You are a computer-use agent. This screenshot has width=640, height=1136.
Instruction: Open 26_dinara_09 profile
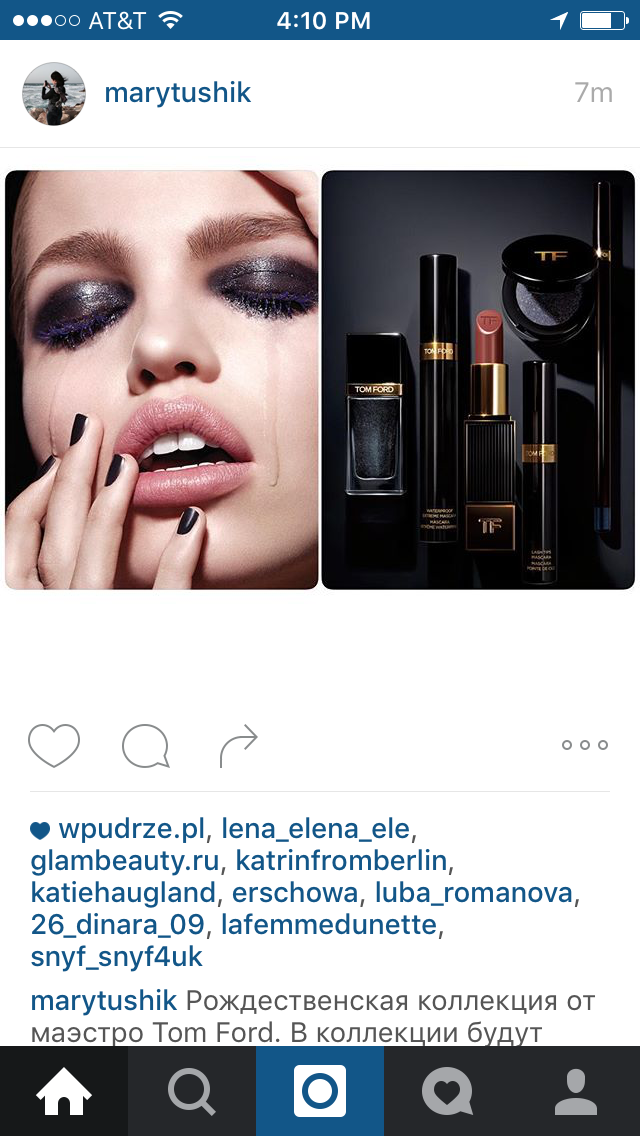(117, 925)
